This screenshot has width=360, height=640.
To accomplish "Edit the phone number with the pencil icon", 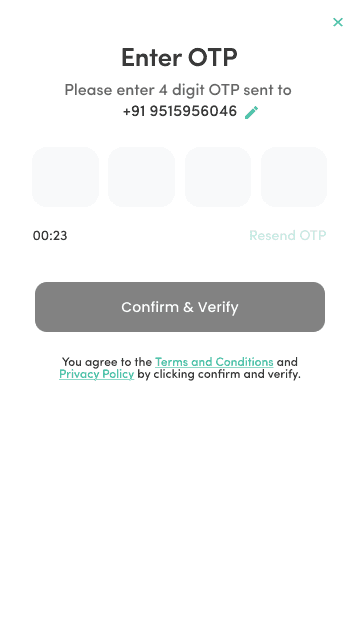I will point(251,112).
